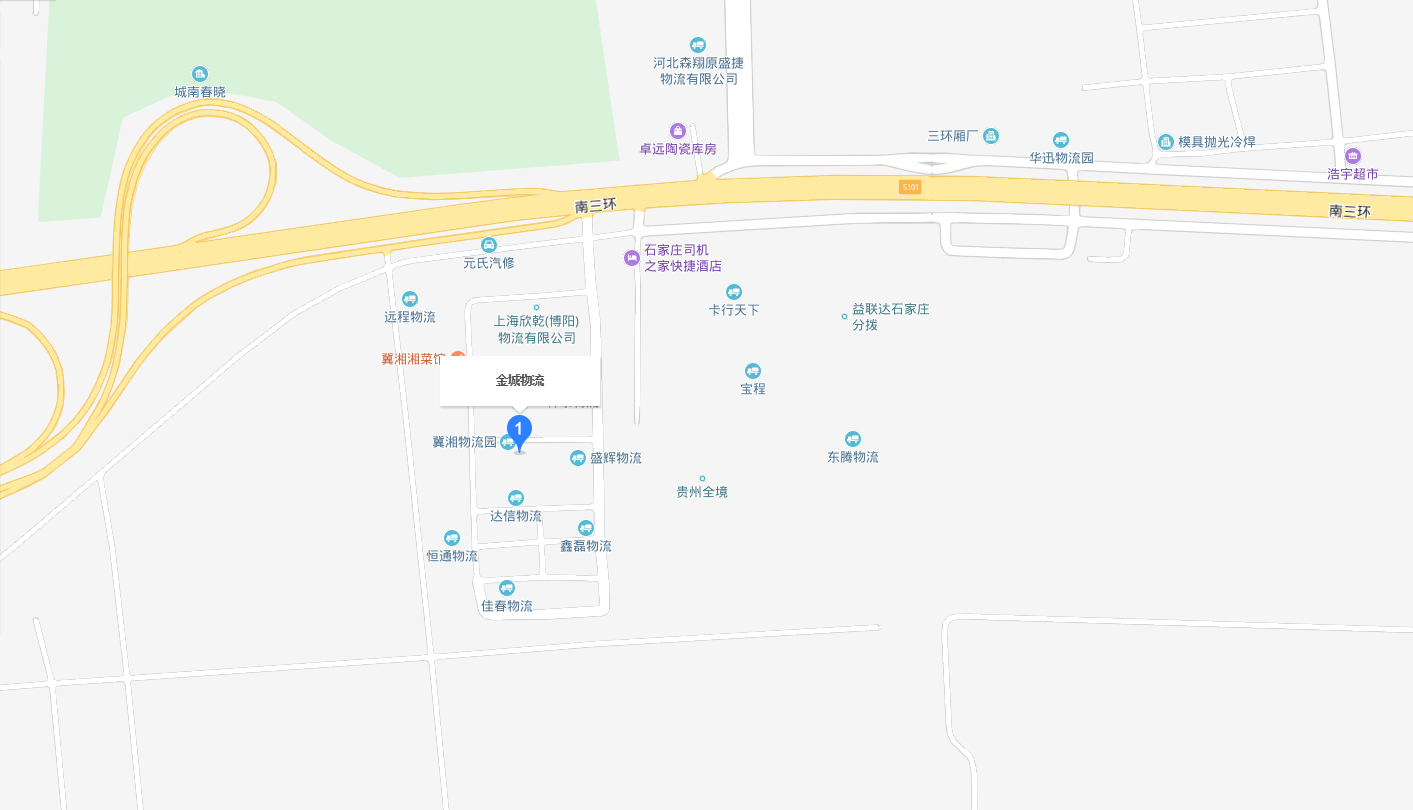
Task: Open the 金城物流 info popup
Action: [520, 381]
